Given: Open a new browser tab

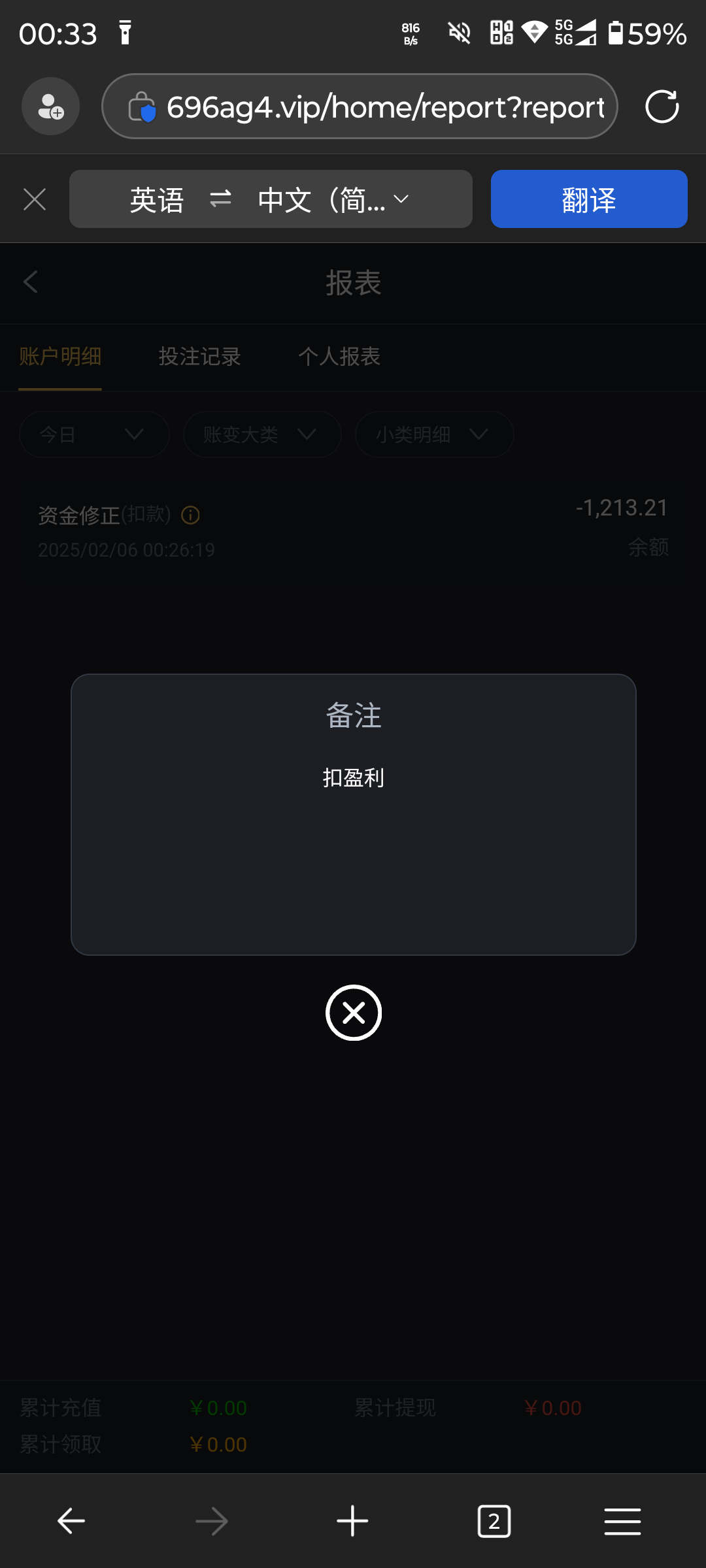Looking at the screenshot, I should [x=352, y=1520].
